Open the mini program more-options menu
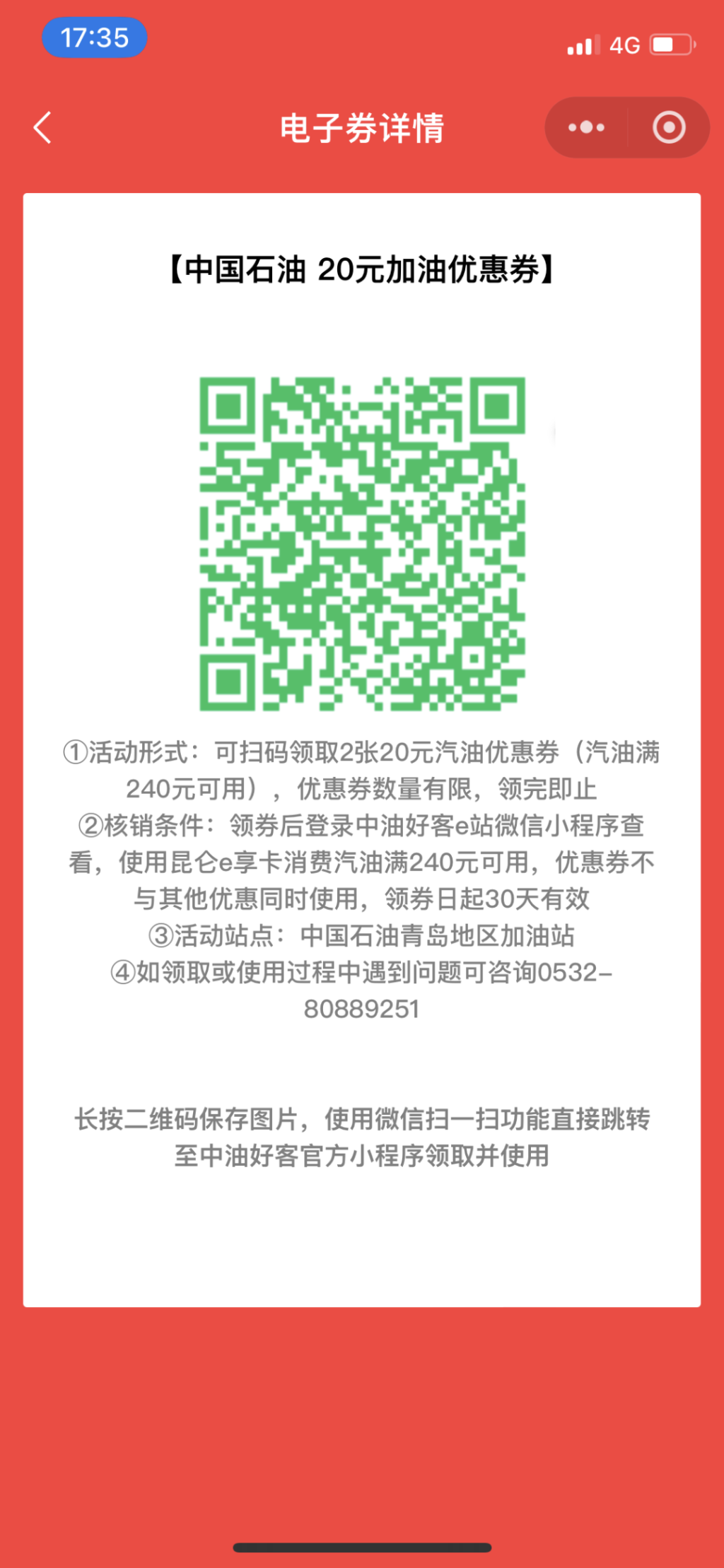 pyautogui.click(x=586, y=128)
